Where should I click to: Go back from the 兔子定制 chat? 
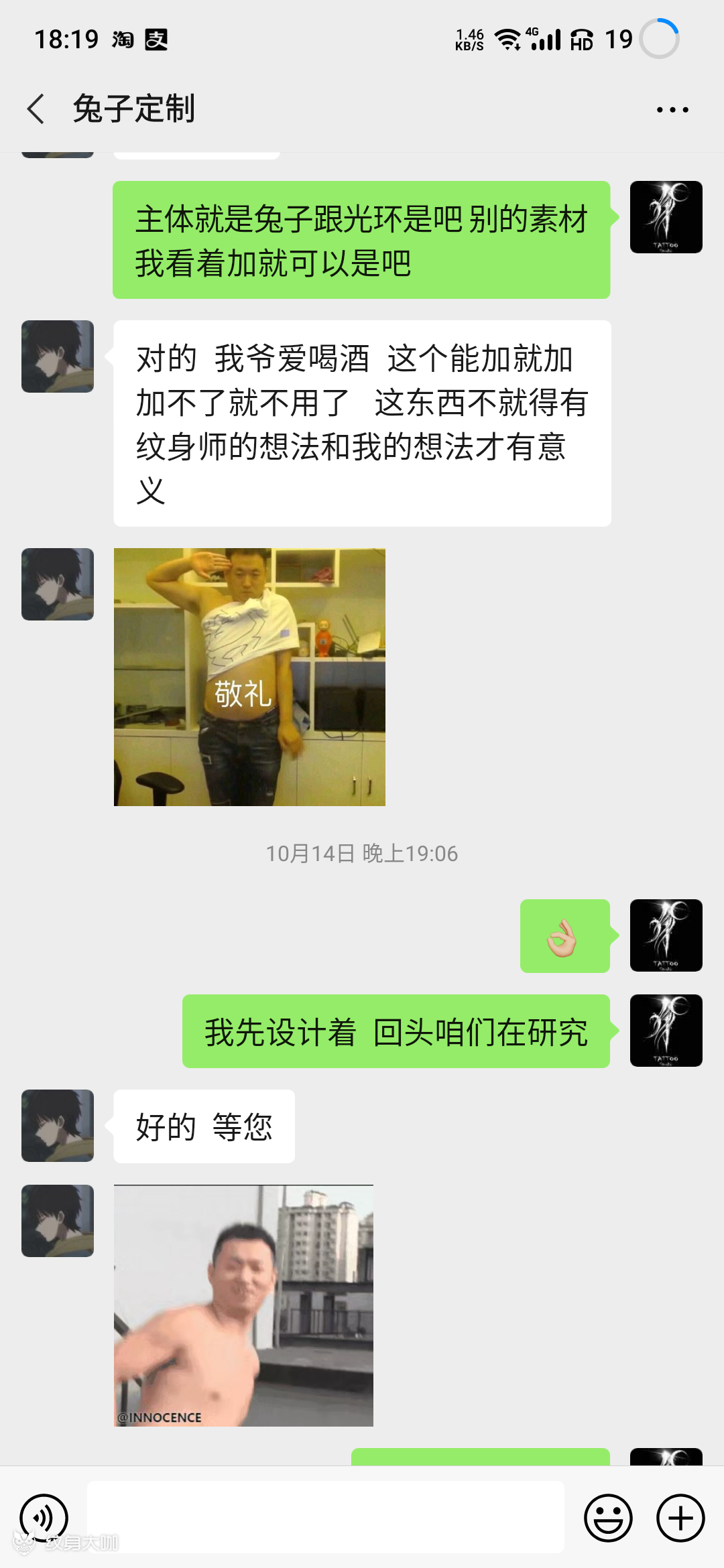pos(36,109)
